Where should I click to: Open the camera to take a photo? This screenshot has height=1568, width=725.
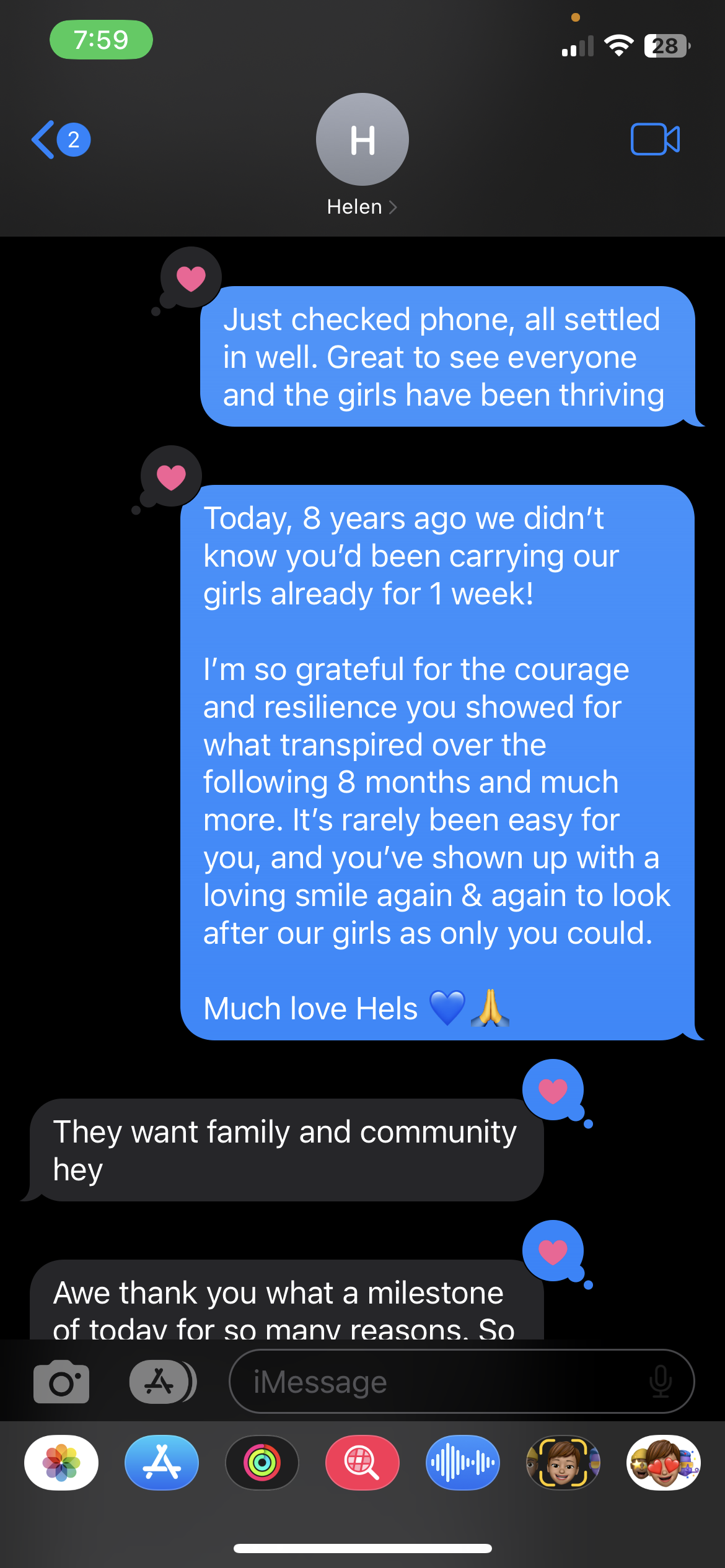point(61,1382)
